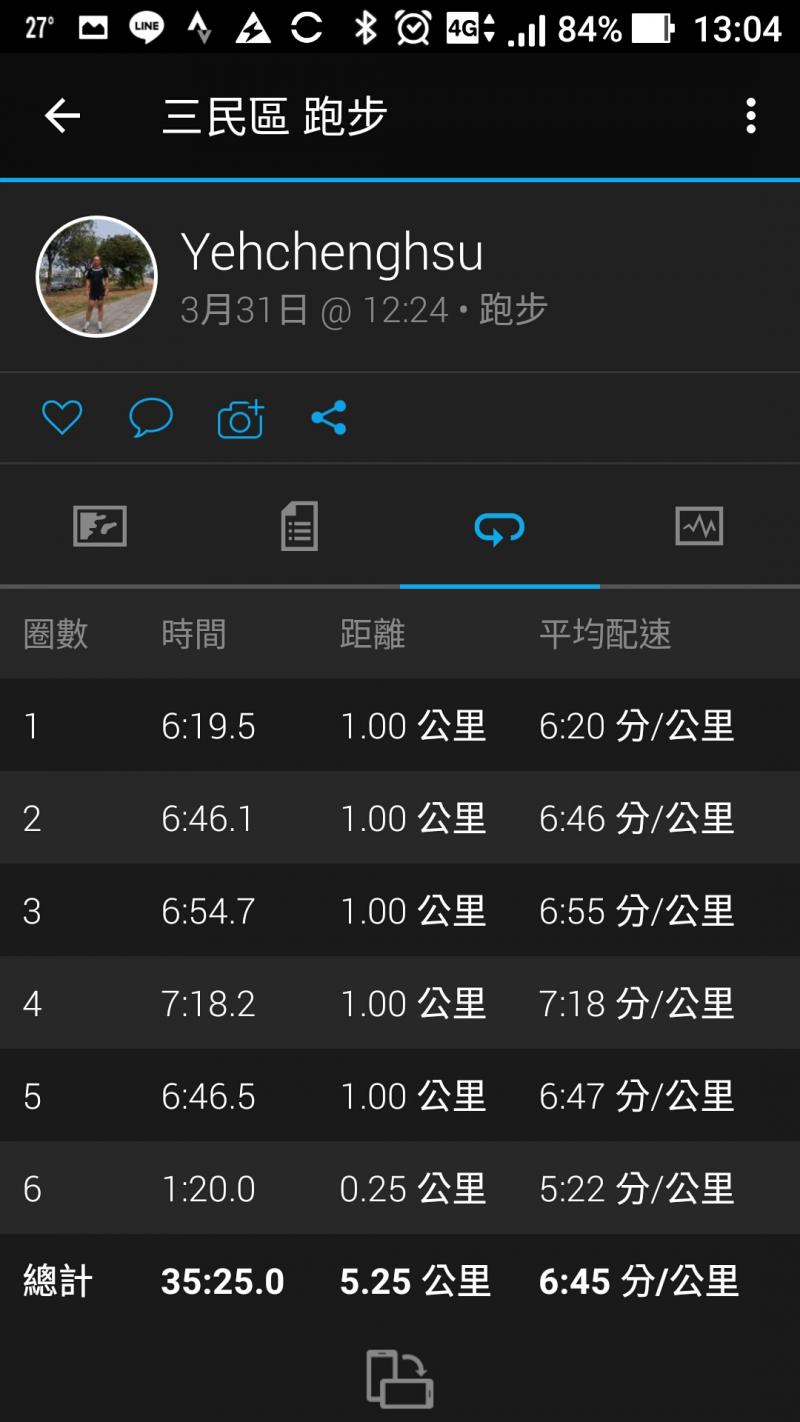This screenshot has height=1422, width=800.
Task: Add a photo to the activity
Action: tap(240, 418)
